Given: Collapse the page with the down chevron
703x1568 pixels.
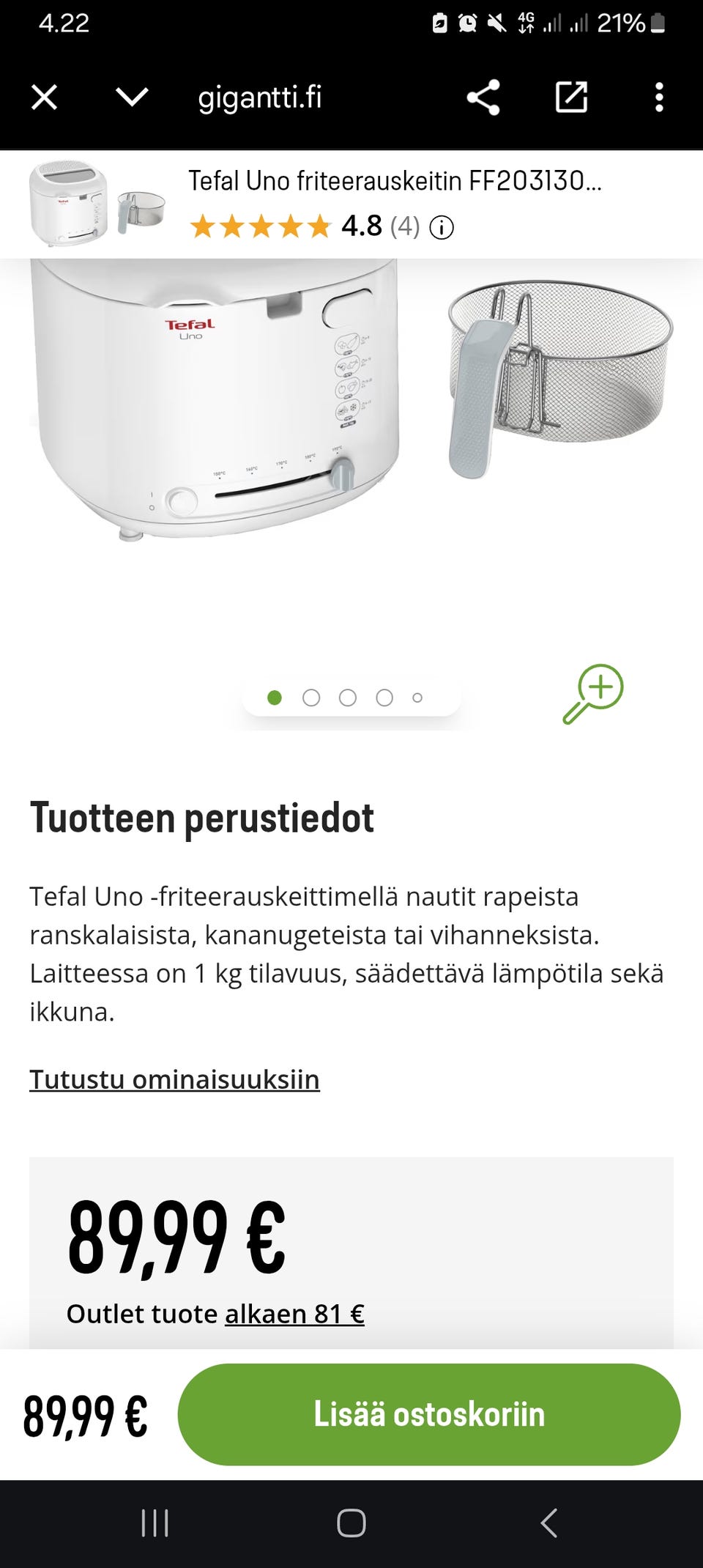Looking at the screenshot, I should [130, 97].
